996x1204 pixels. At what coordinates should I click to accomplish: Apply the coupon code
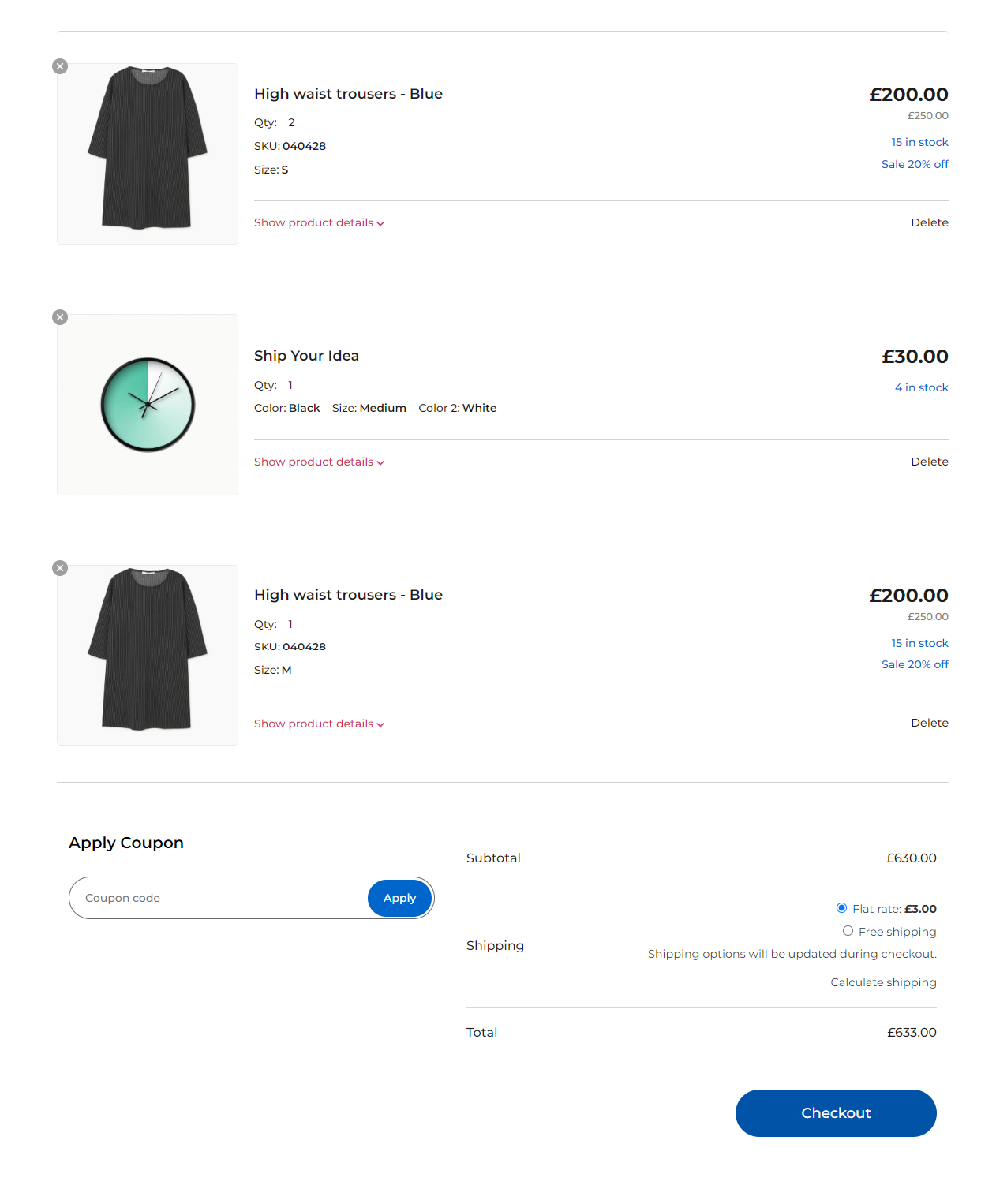399,899
